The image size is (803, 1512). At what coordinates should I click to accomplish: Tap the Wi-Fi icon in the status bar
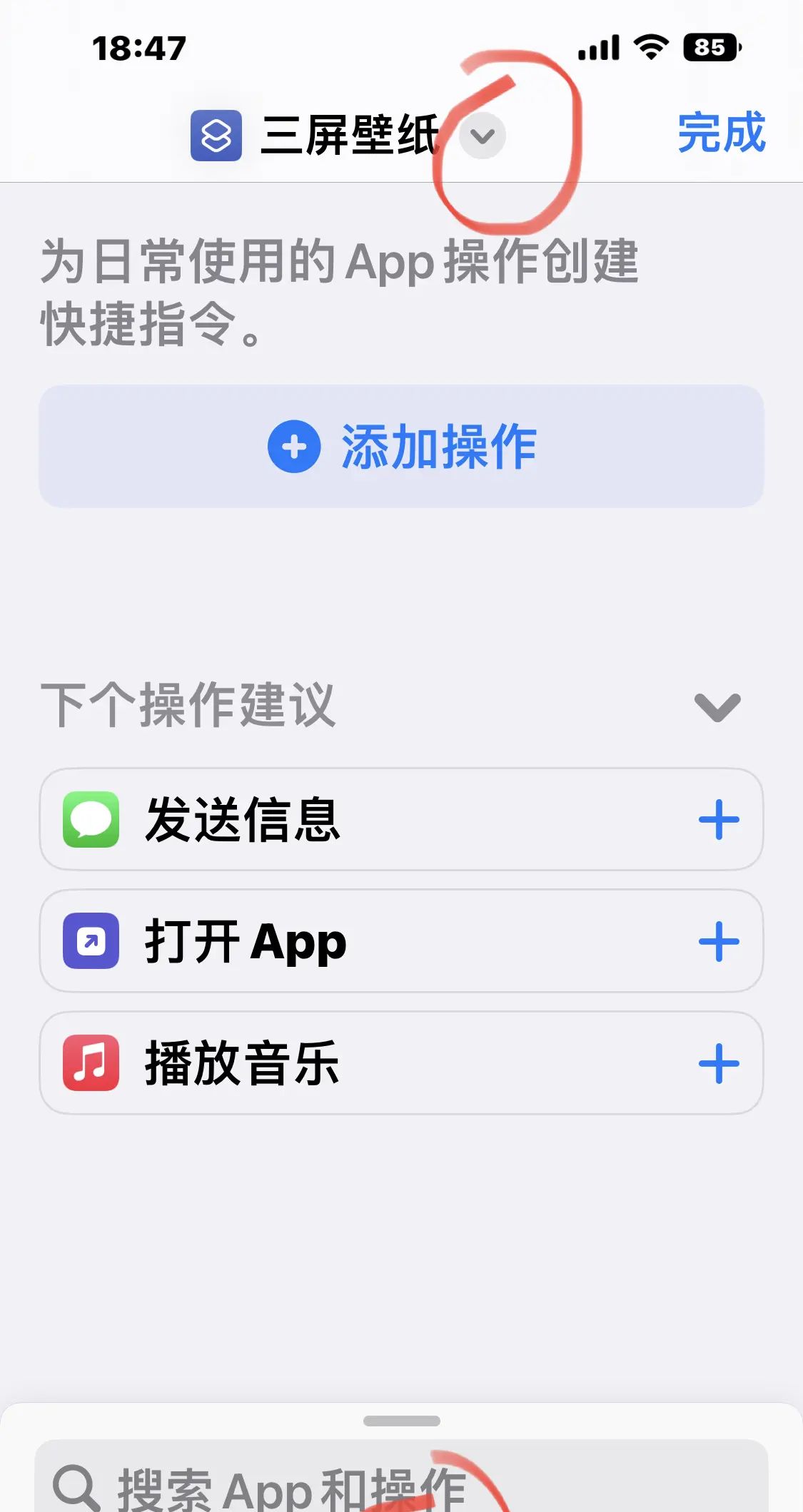pos(652,47)
